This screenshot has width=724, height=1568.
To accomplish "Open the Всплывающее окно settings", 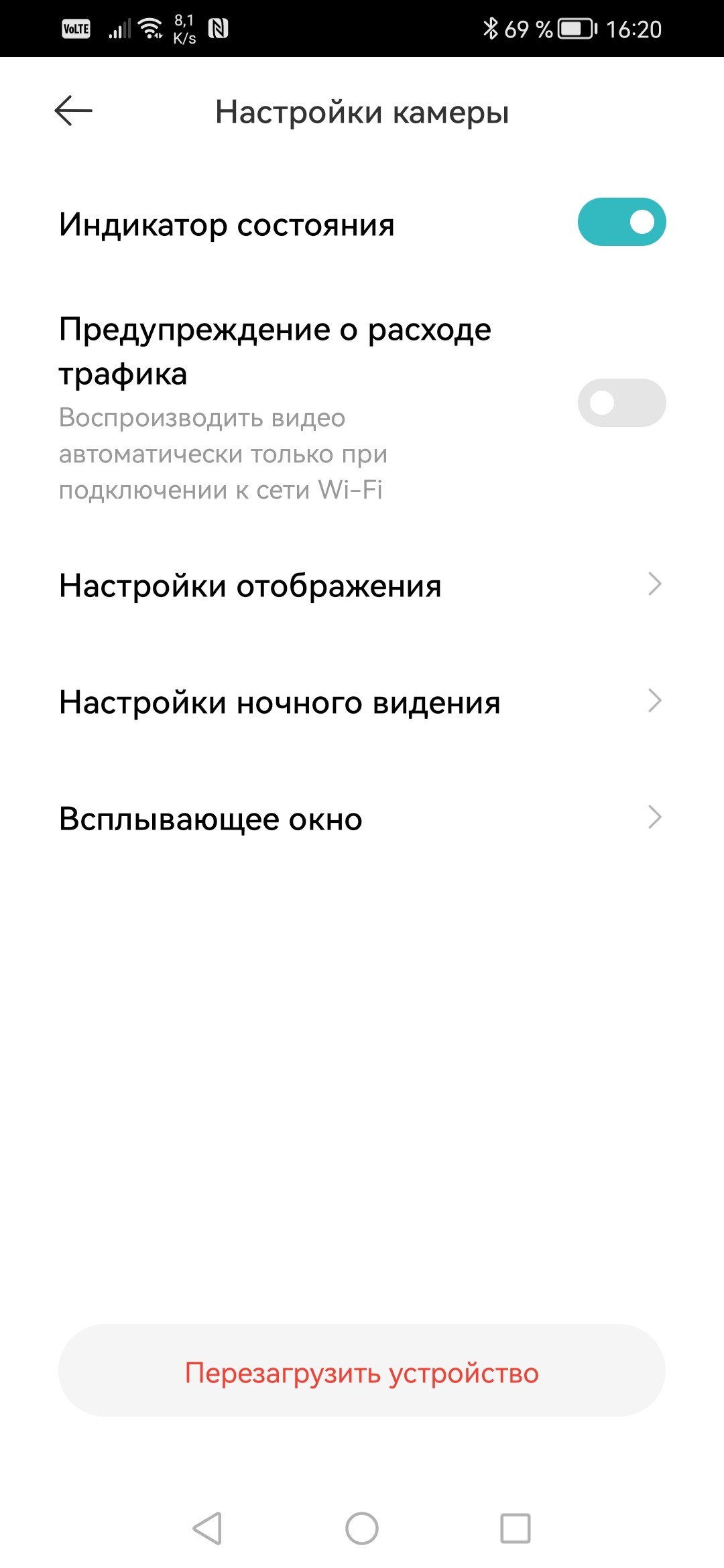I will click(x=362, y=818).
